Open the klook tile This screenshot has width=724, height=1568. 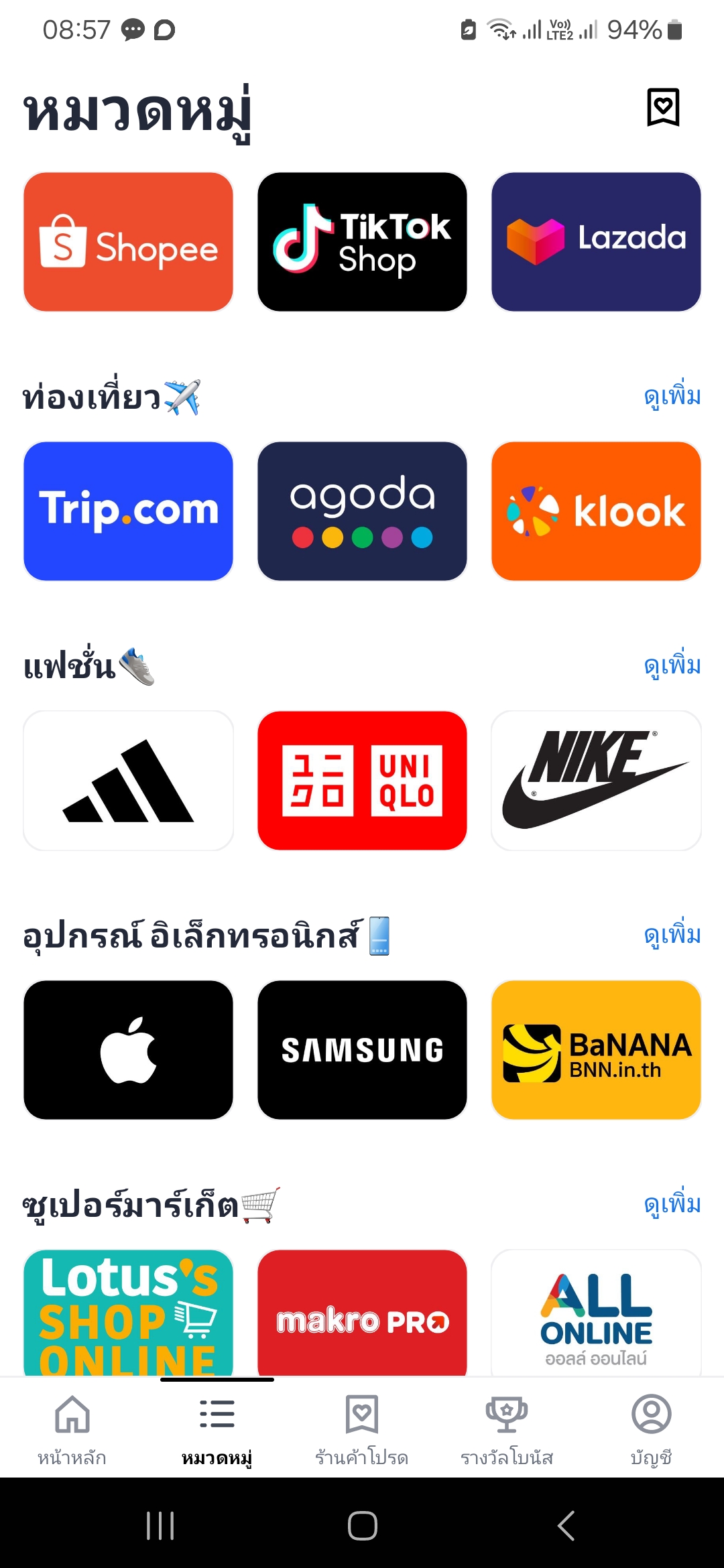(x=596, y=511)
